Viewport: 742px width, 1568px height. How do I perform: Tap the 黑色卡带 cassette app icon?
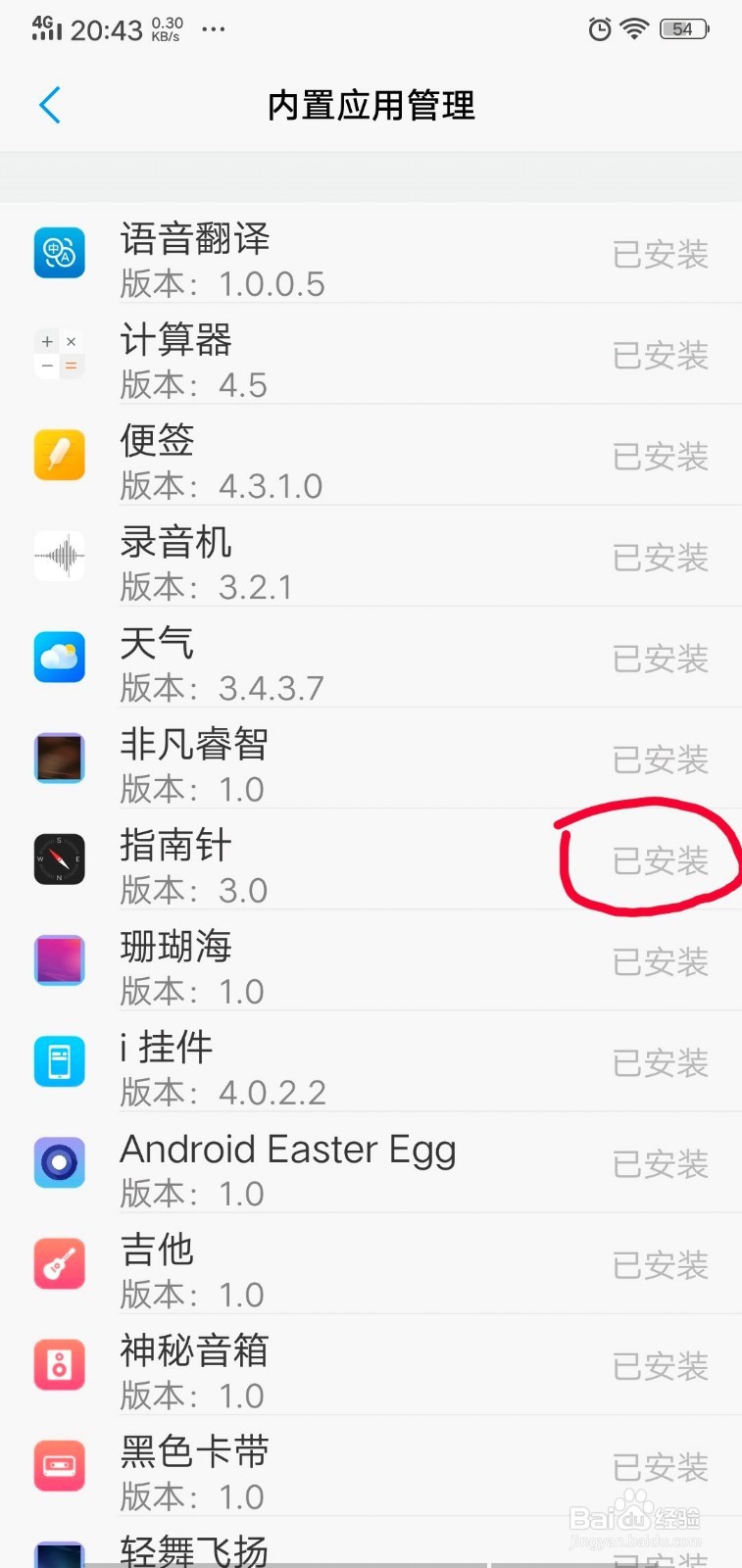(59, 1466)
